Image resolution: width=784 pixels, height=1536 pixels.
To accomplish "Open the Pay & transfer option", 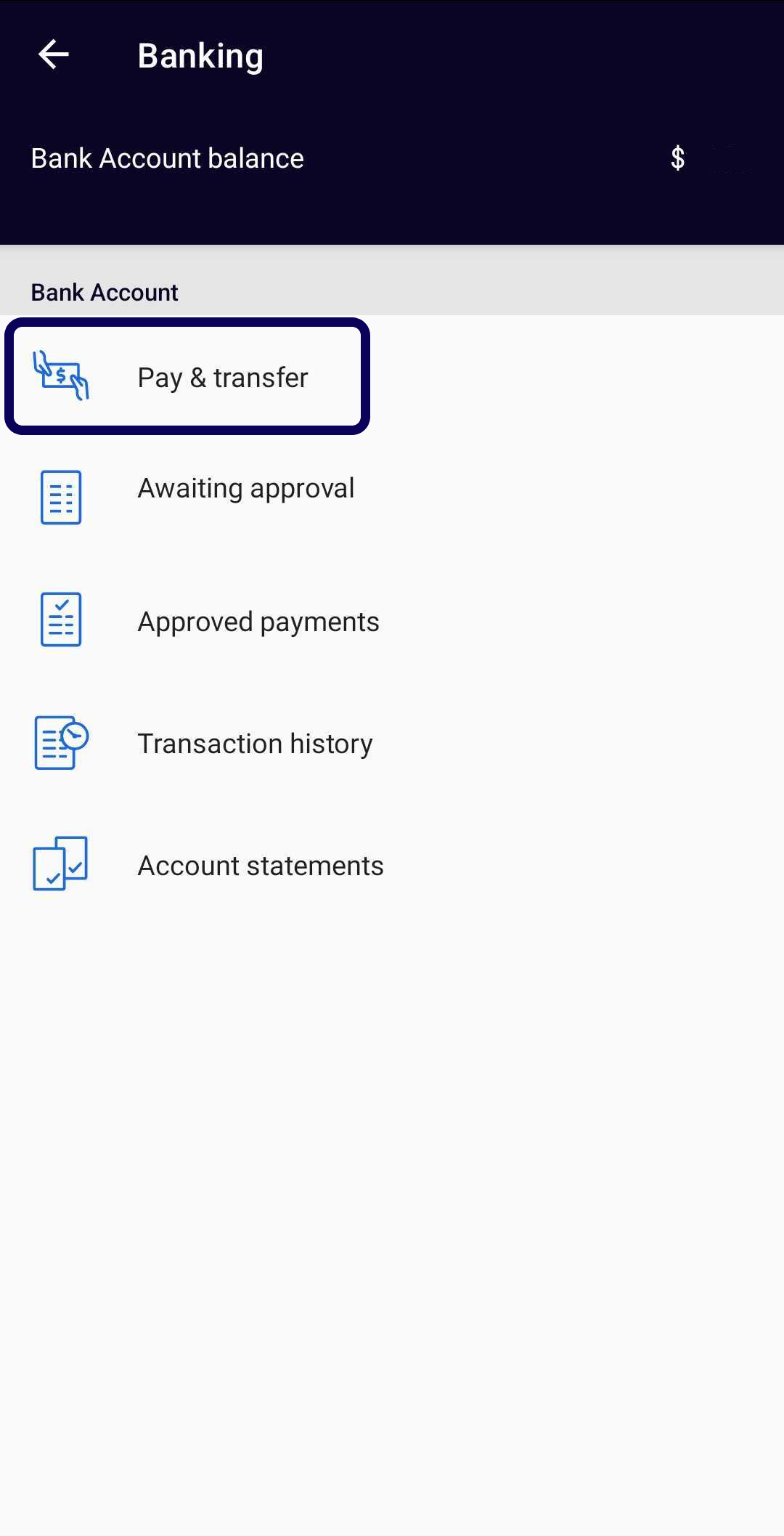I will 222,377.
